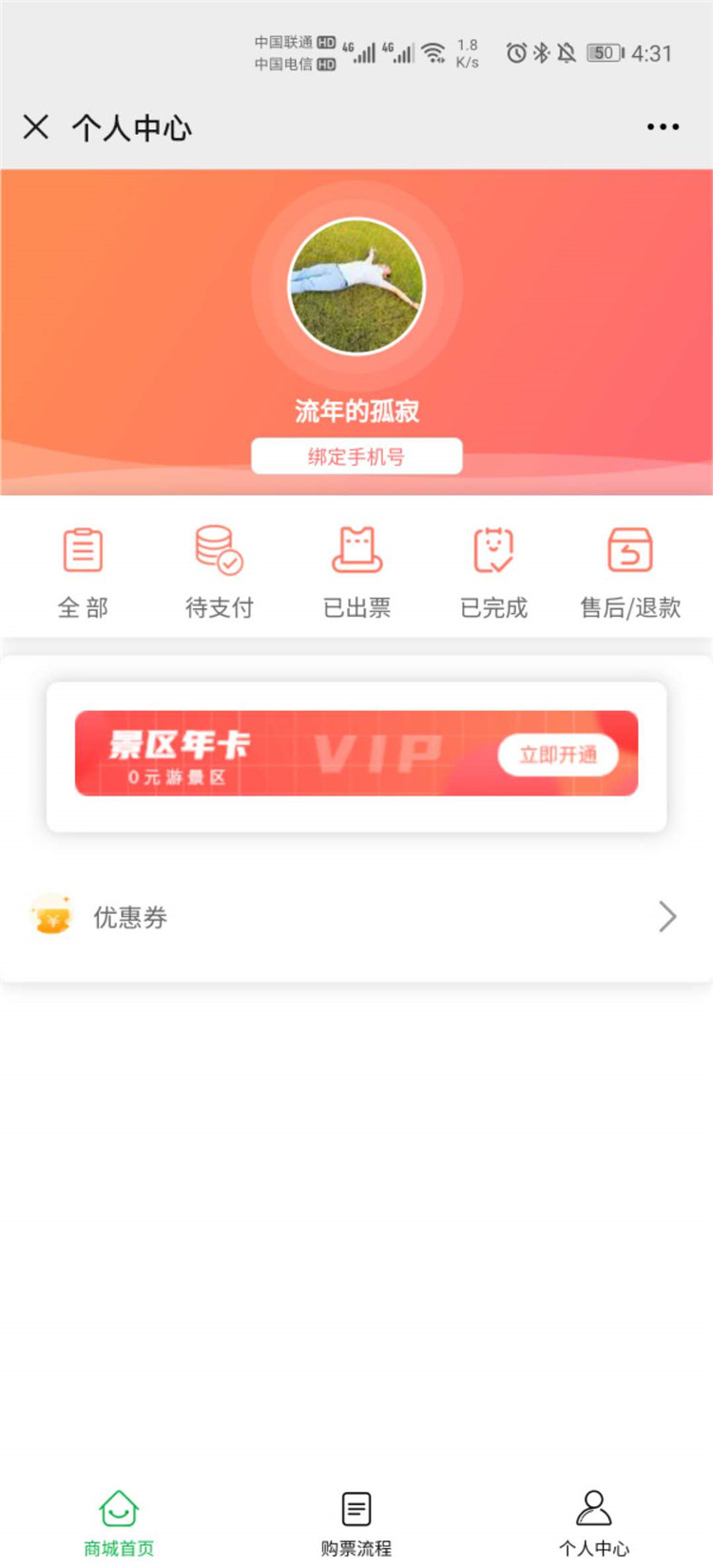Expand the 优惠券 row chevron
713x1568 pixels.
point(667,916)
